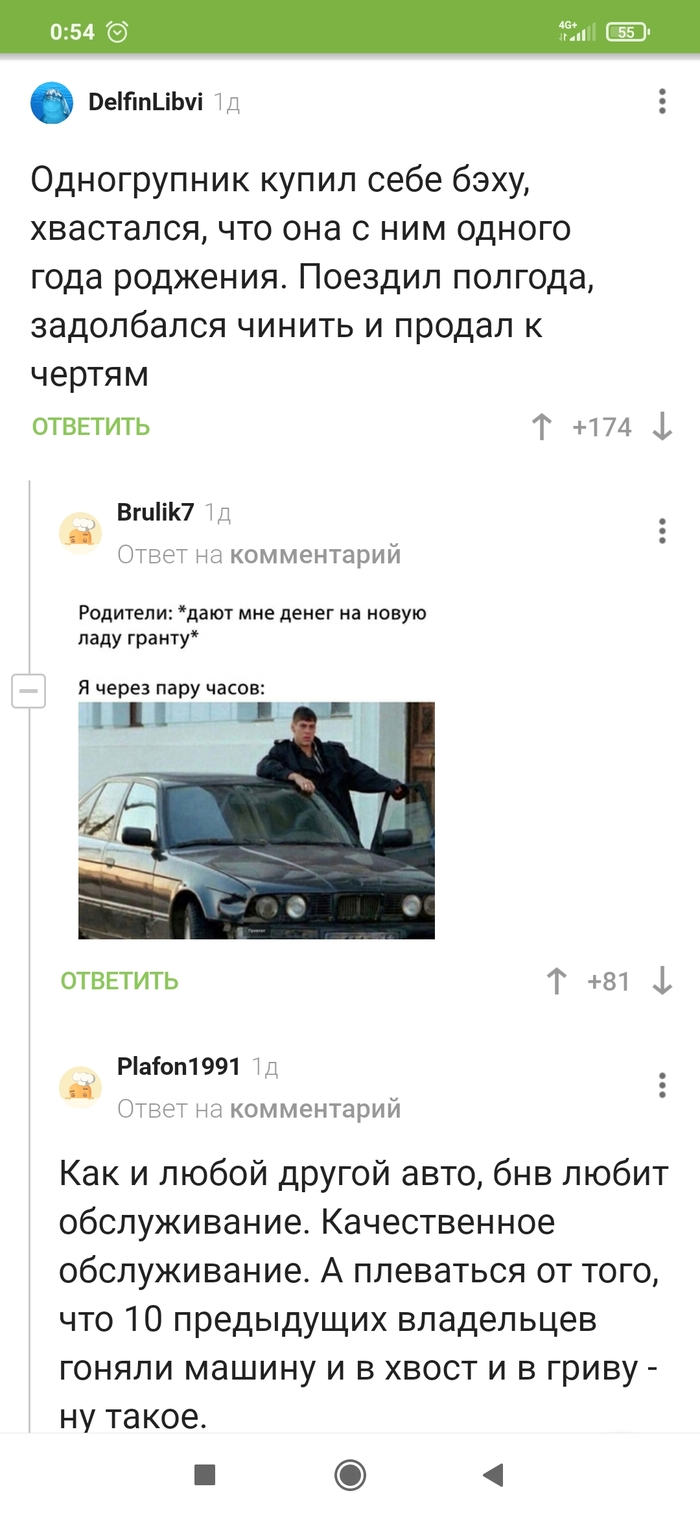Go back using system navigation
Viewport: 700px width, 1517px height.
[x=492, y=1475]
